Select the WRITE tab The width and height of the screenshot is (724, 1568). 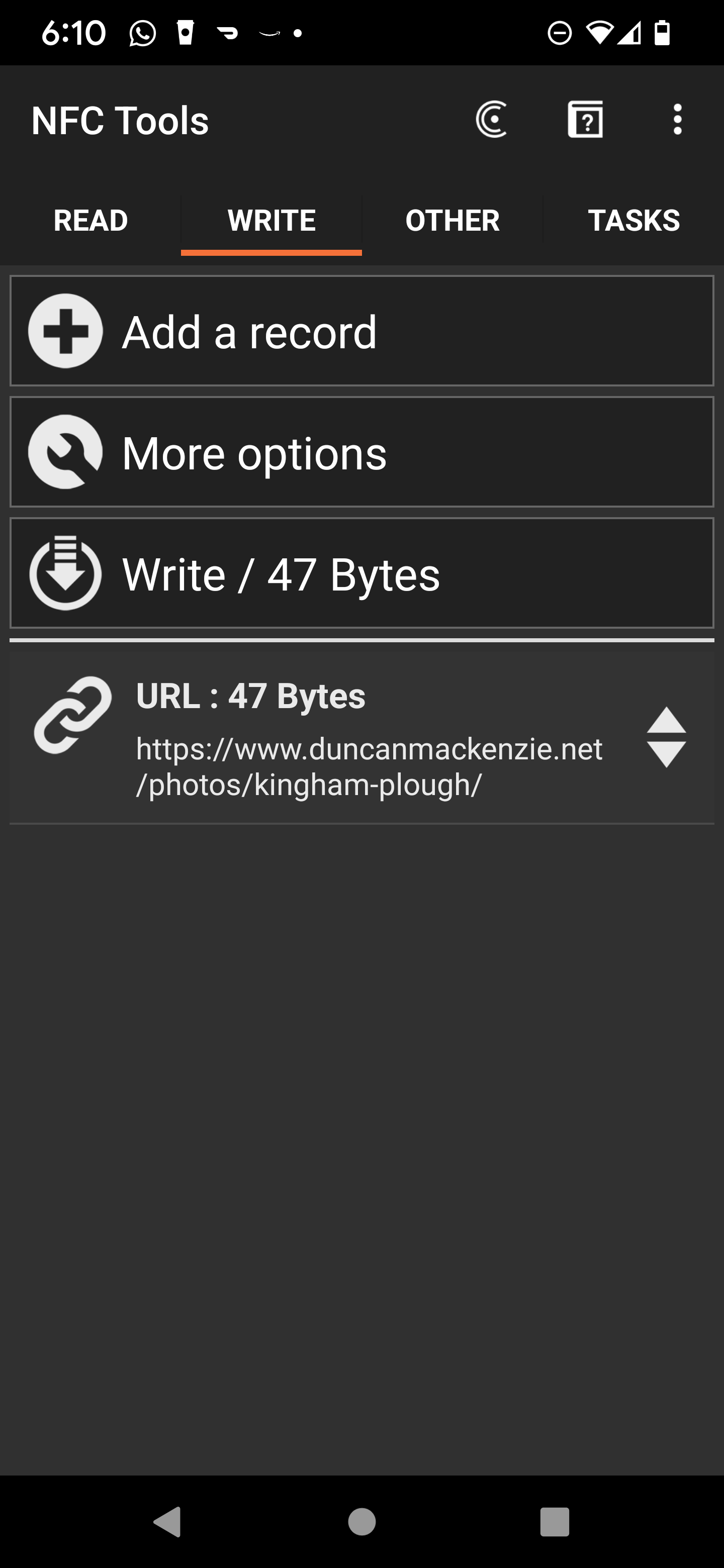coord(271,220)
